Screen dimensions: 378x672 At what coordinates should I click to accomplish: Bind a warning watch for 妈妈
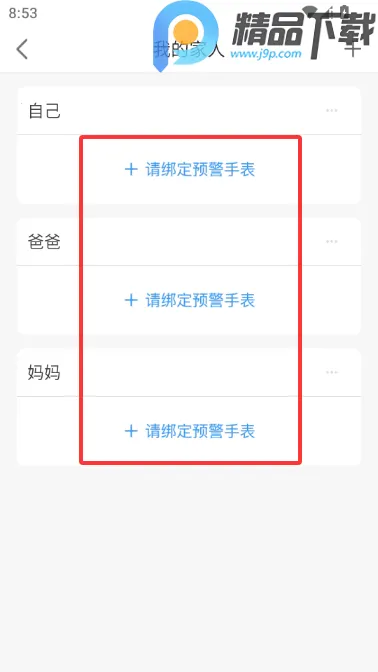click(x=190, y=431)
